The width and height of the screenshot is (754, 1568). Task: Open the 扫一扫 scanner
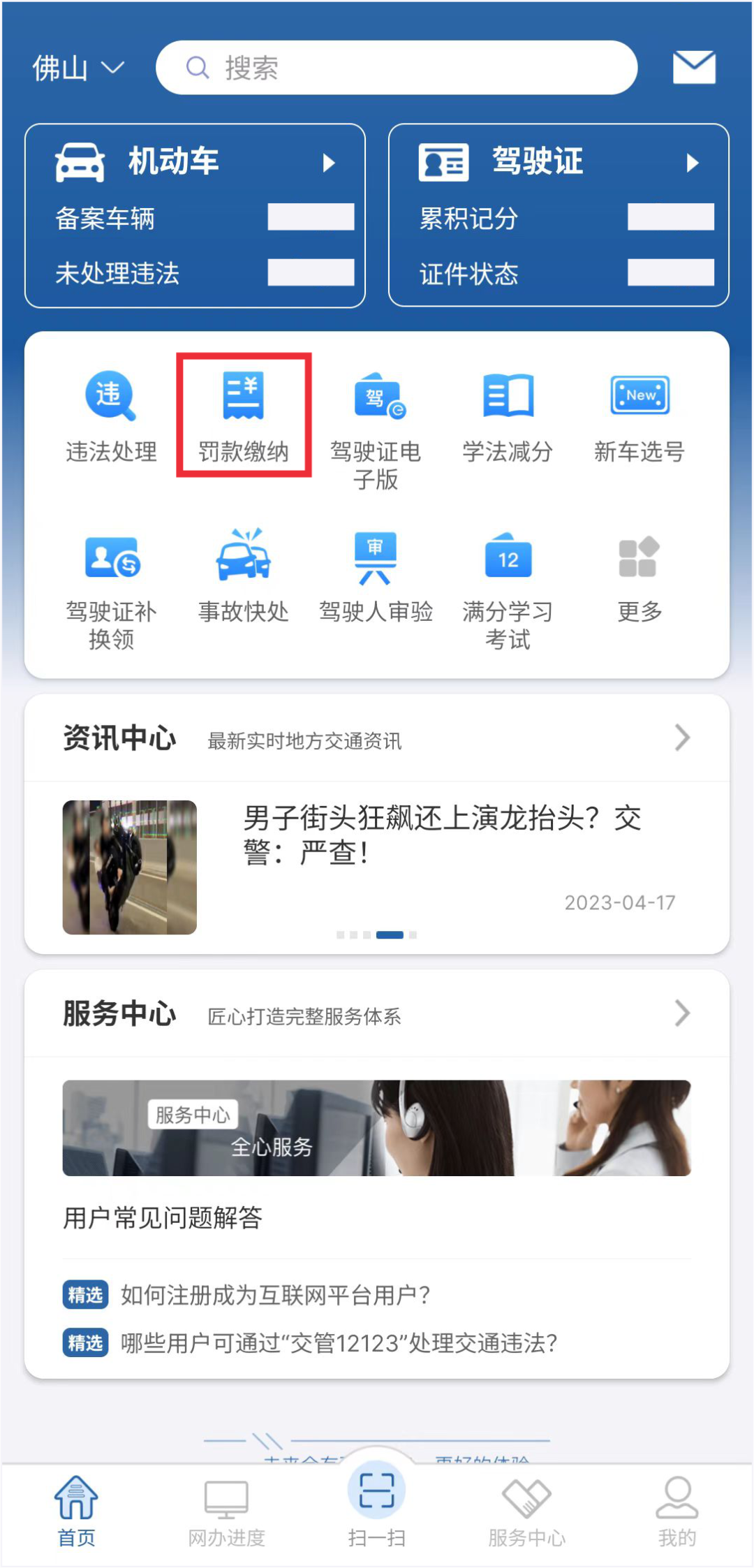pos(376,1502)
